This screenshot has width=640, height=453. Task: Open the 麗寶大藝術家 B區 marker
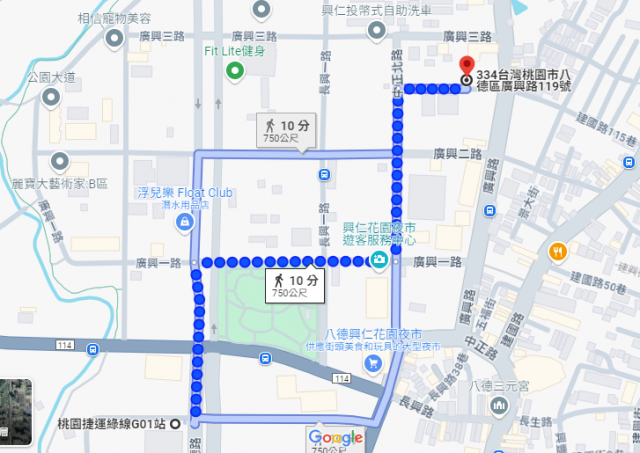click(x=61, y=160)
